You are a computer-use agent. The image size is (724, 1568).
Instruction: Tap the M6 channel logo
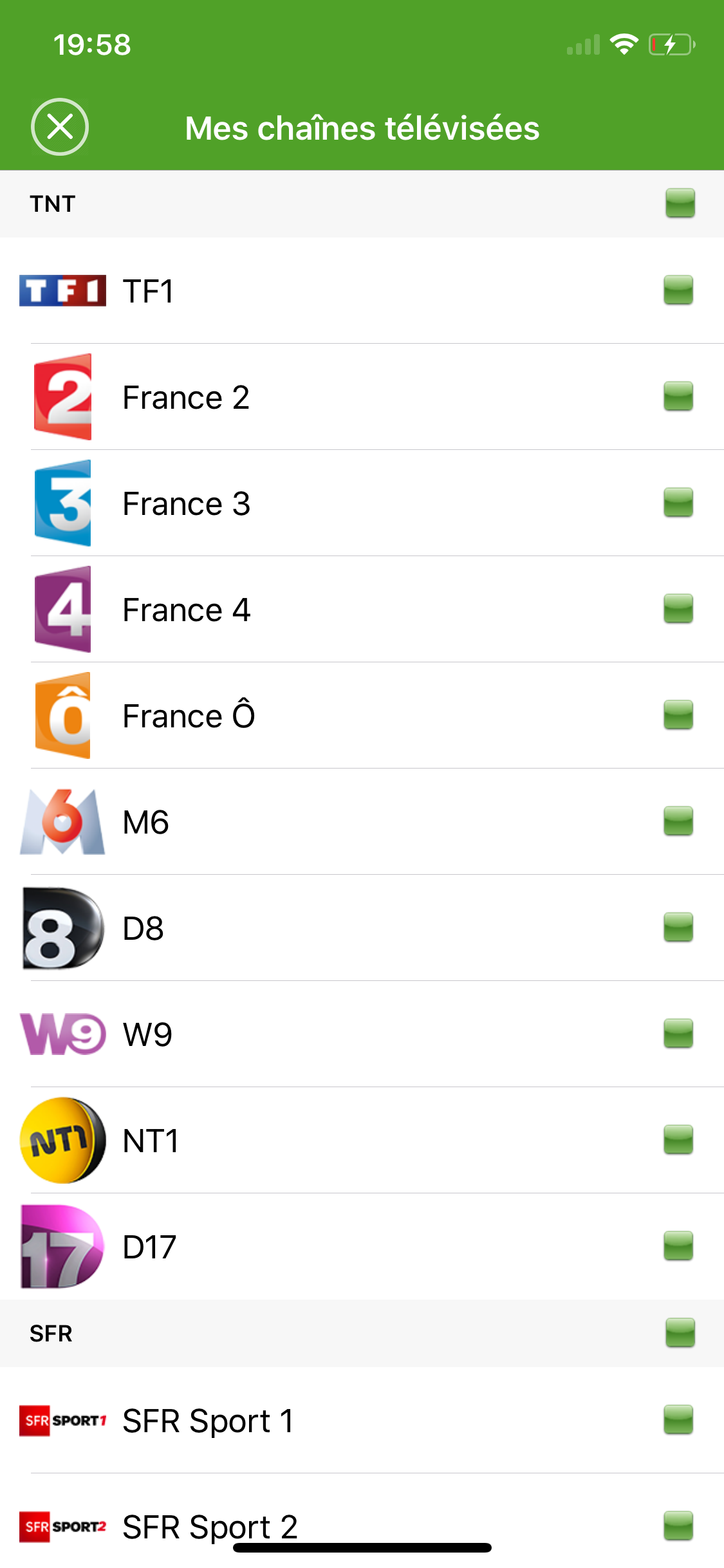coord(61,821)
